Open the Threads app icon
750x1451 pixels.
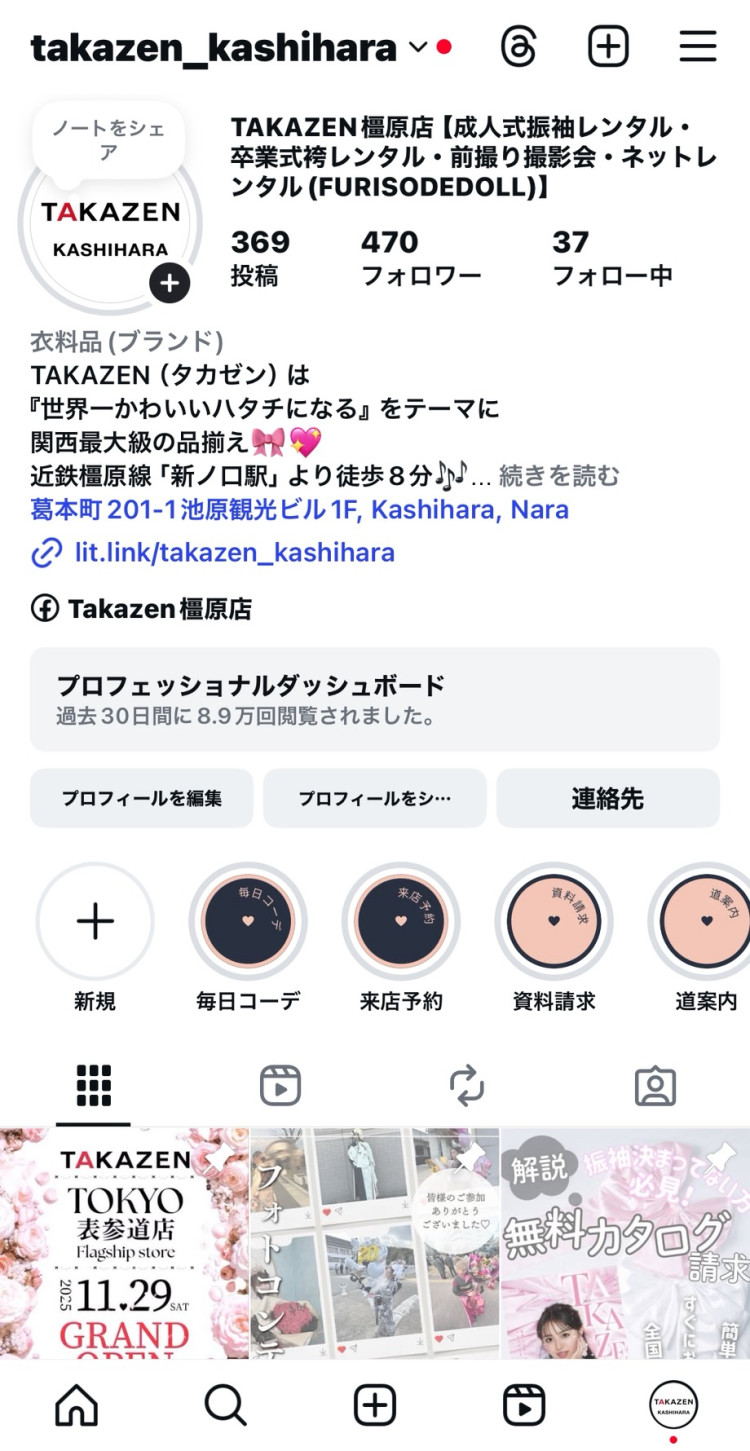coord(517,45)
